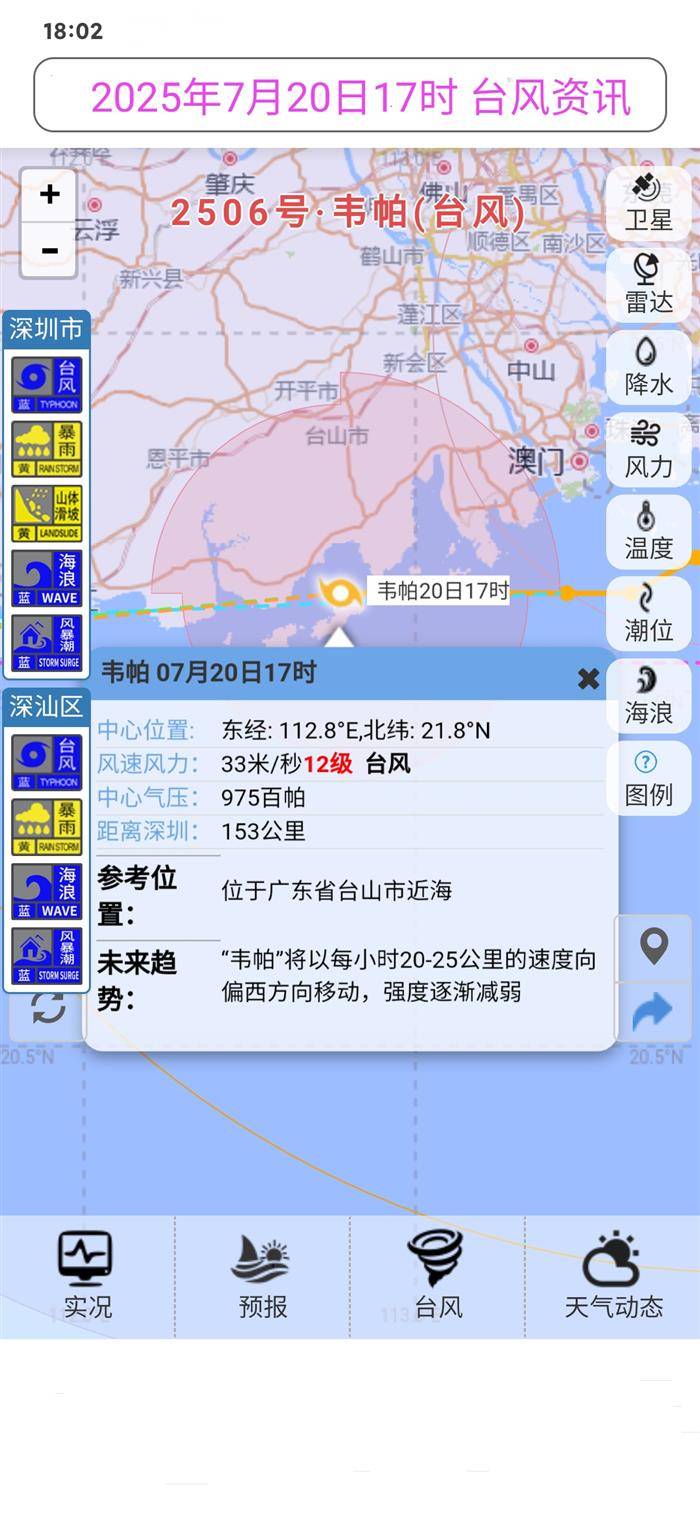Zoom in on the map
The width and height of the screenshot is (700, 1516).
(x=49, y=194)
